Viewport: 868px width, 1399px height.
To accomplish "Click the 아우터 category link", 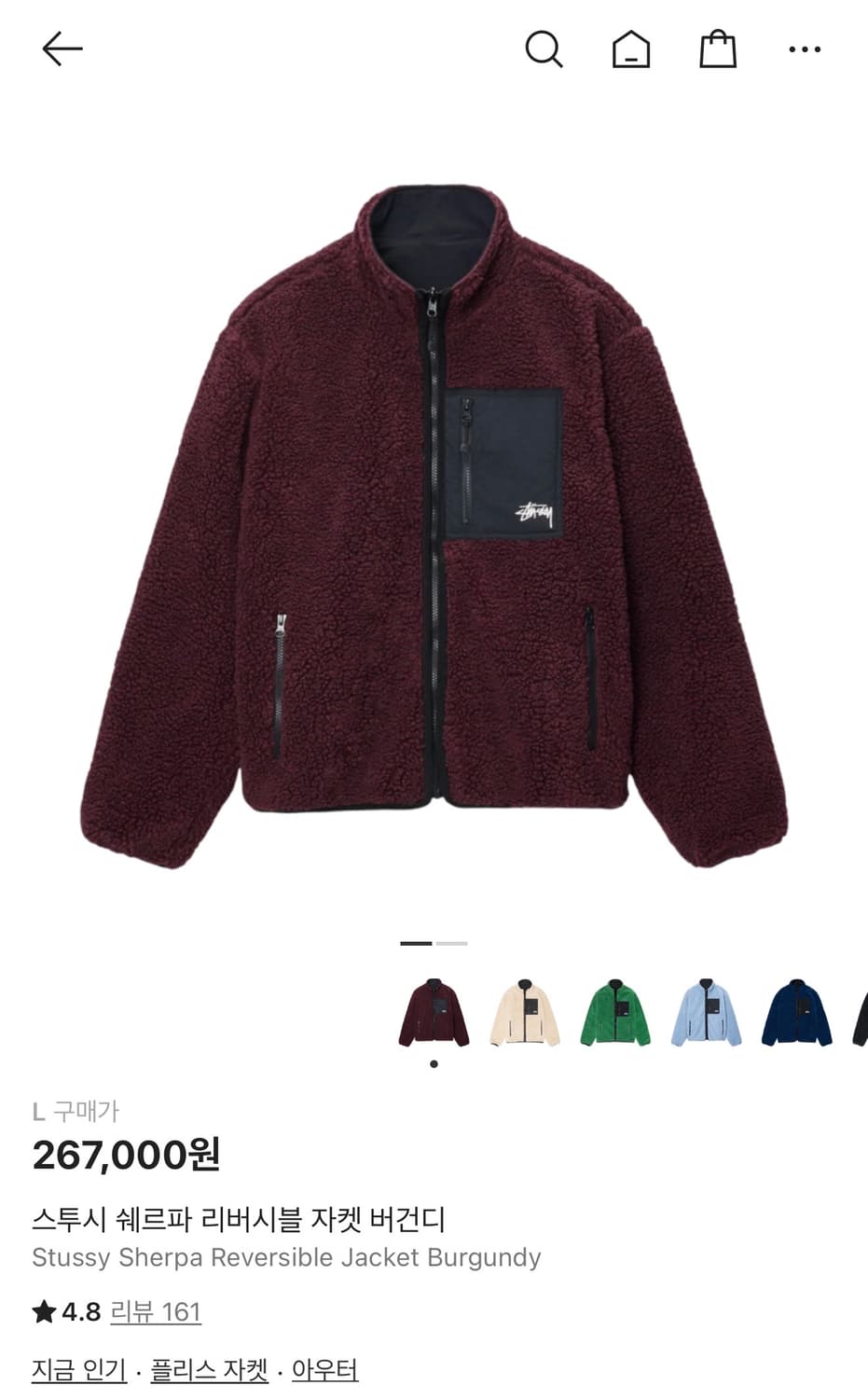I will tap(325, 1371).
